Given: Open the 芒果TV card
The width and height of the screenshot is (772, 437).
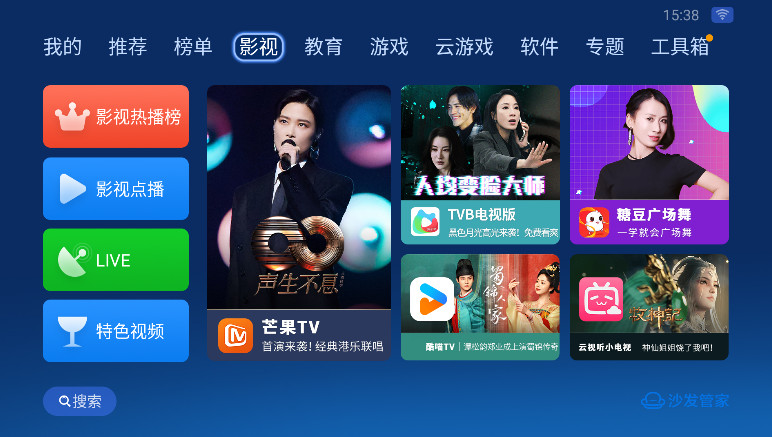Looking at the screenshot, I should tap(298, 222).
